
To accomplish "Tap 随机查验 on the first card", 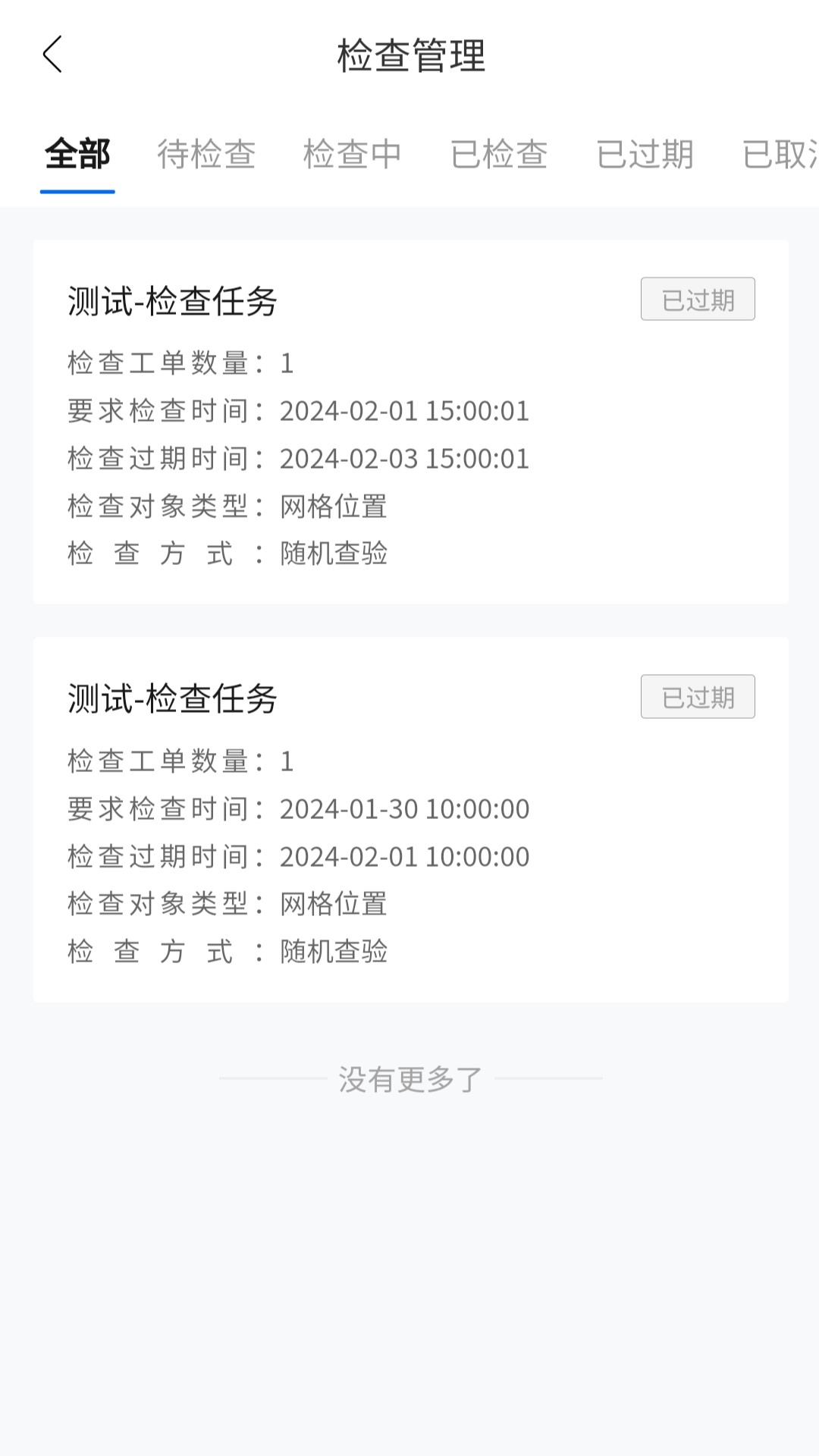I will point(334,554).
